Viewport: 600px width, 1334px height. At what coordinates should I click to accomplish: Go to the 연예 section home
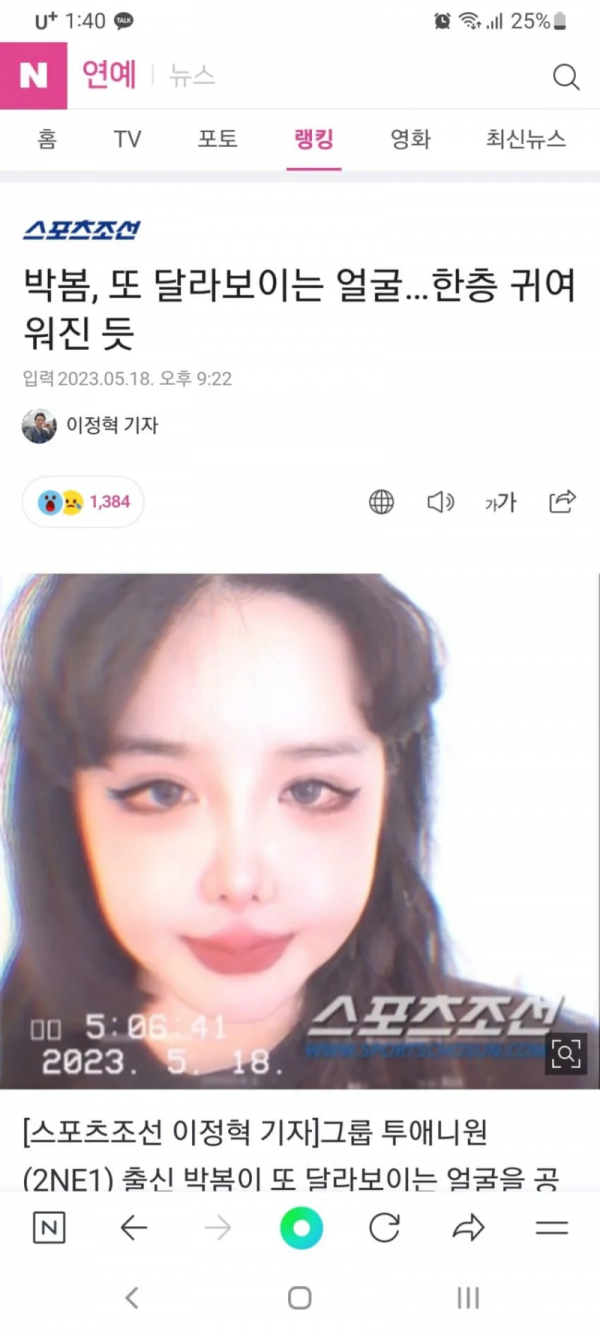coord(109,76)
